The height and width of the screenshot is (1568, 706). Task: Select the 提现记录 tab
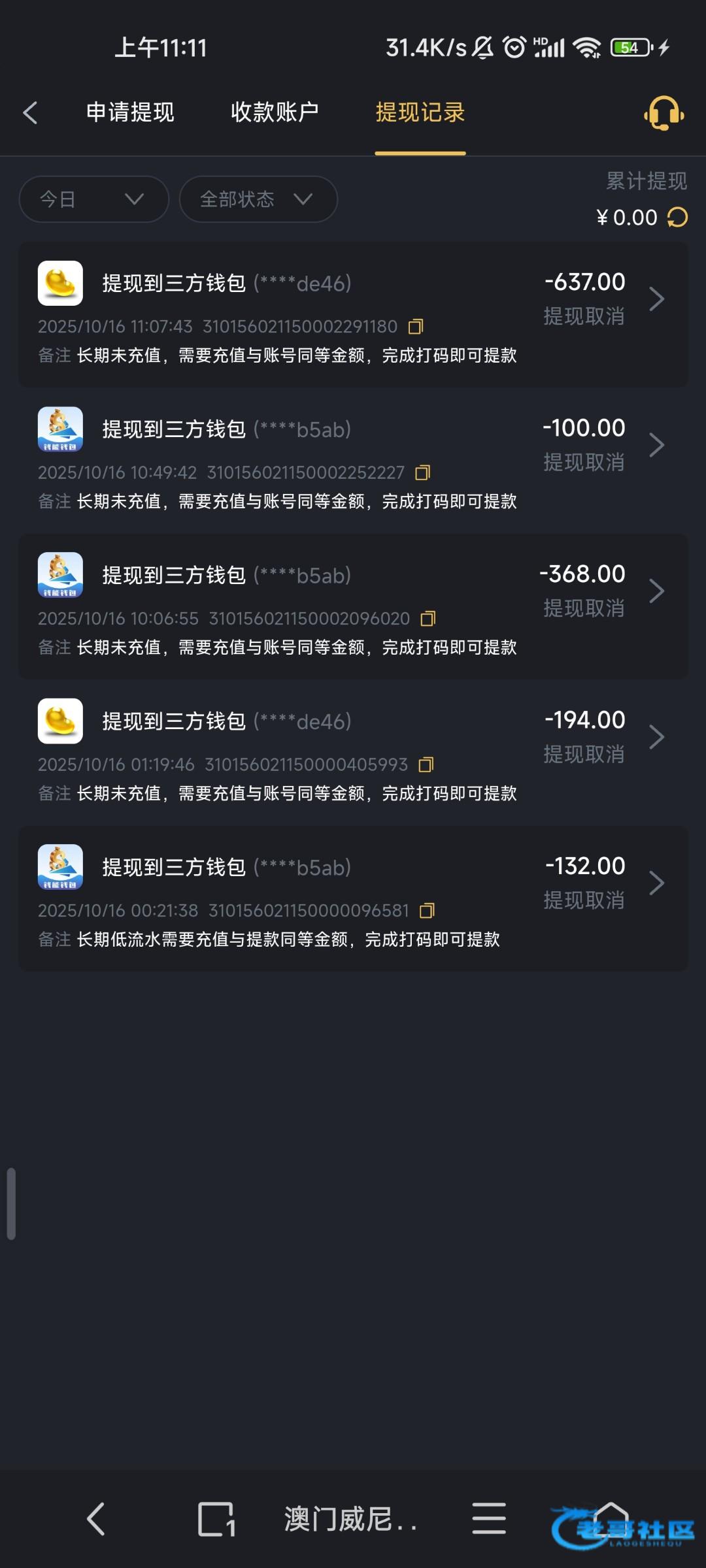[420, 112]
